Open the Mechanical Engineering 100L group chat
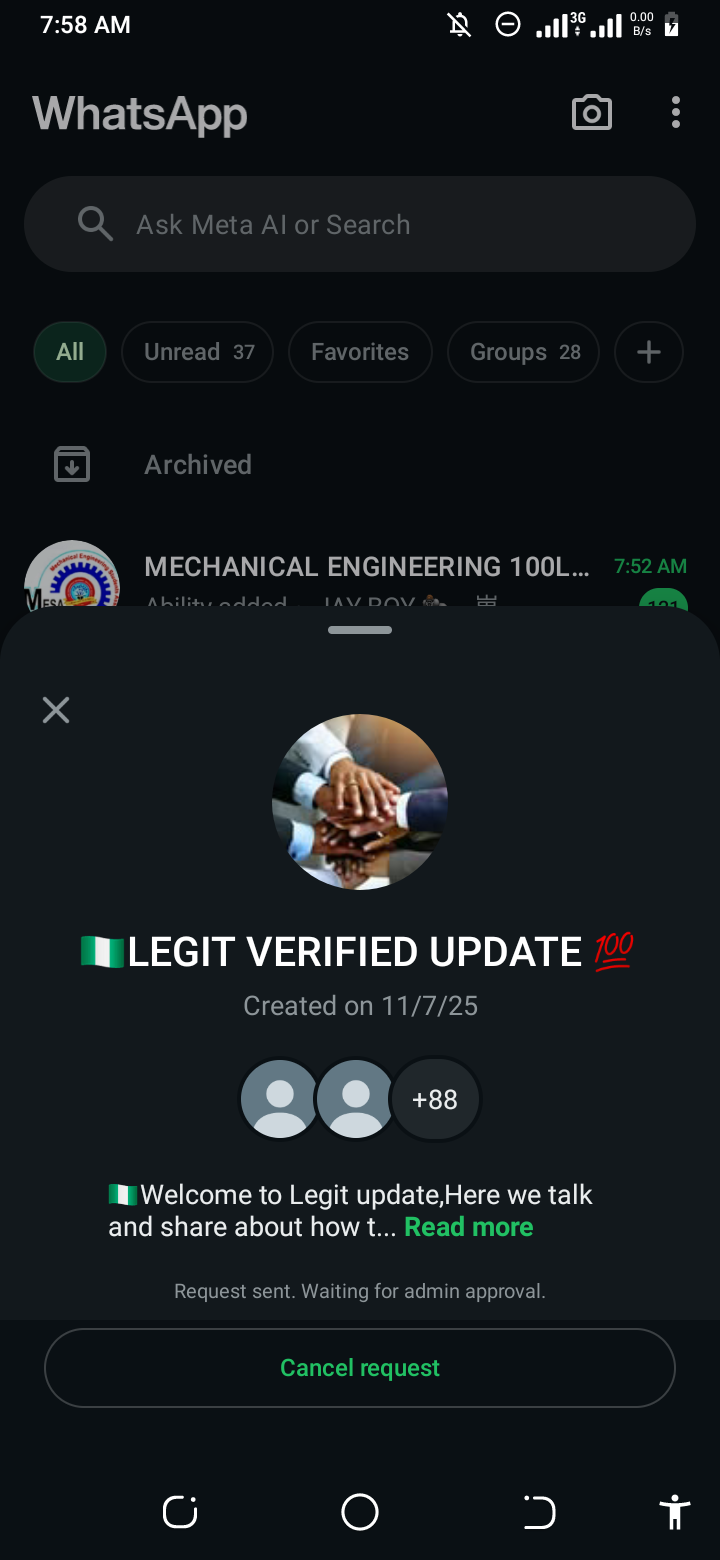The height and width of the screenshot is (1560, 720). click(x=366, y=568)
